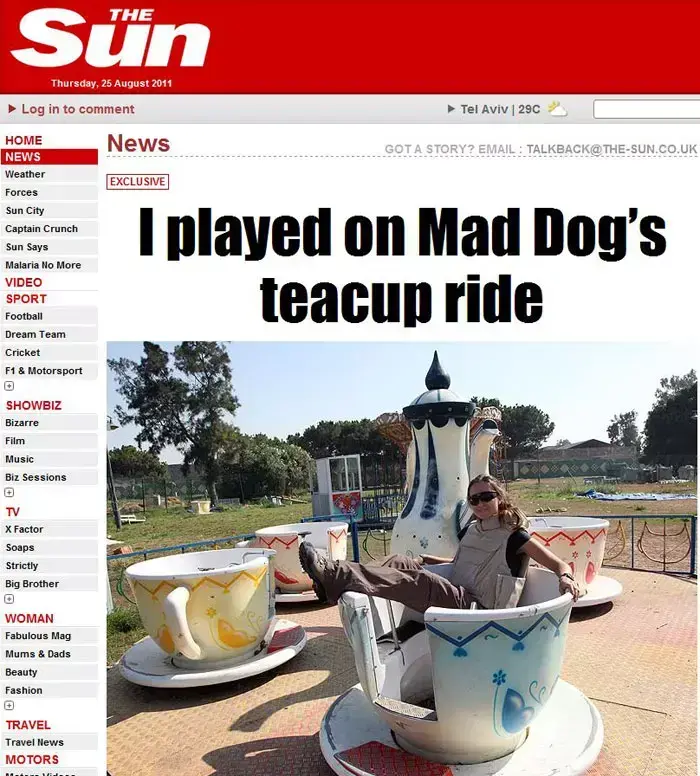Open the Log in to comment link
Viewport: 700px width, 776px height.
(x=77, y=109)
